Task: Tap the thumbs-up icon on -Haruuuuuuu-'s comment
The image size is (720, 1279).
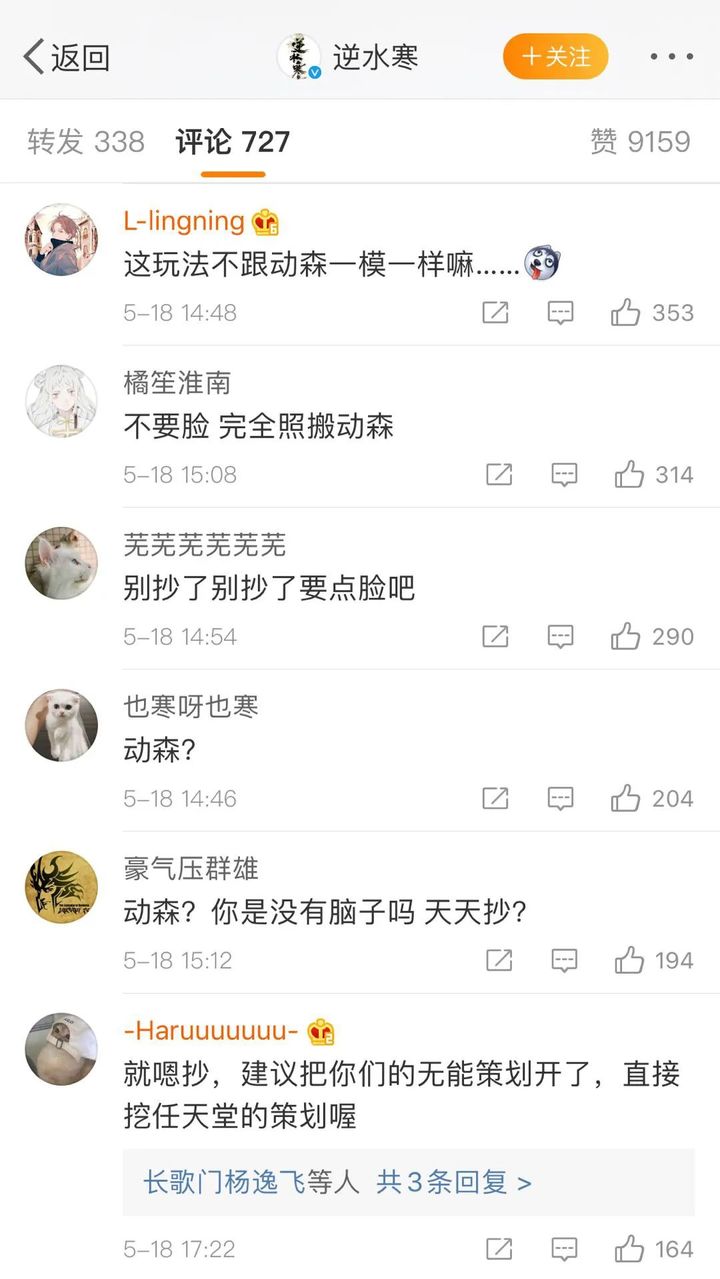Action: coord(629,1248)
